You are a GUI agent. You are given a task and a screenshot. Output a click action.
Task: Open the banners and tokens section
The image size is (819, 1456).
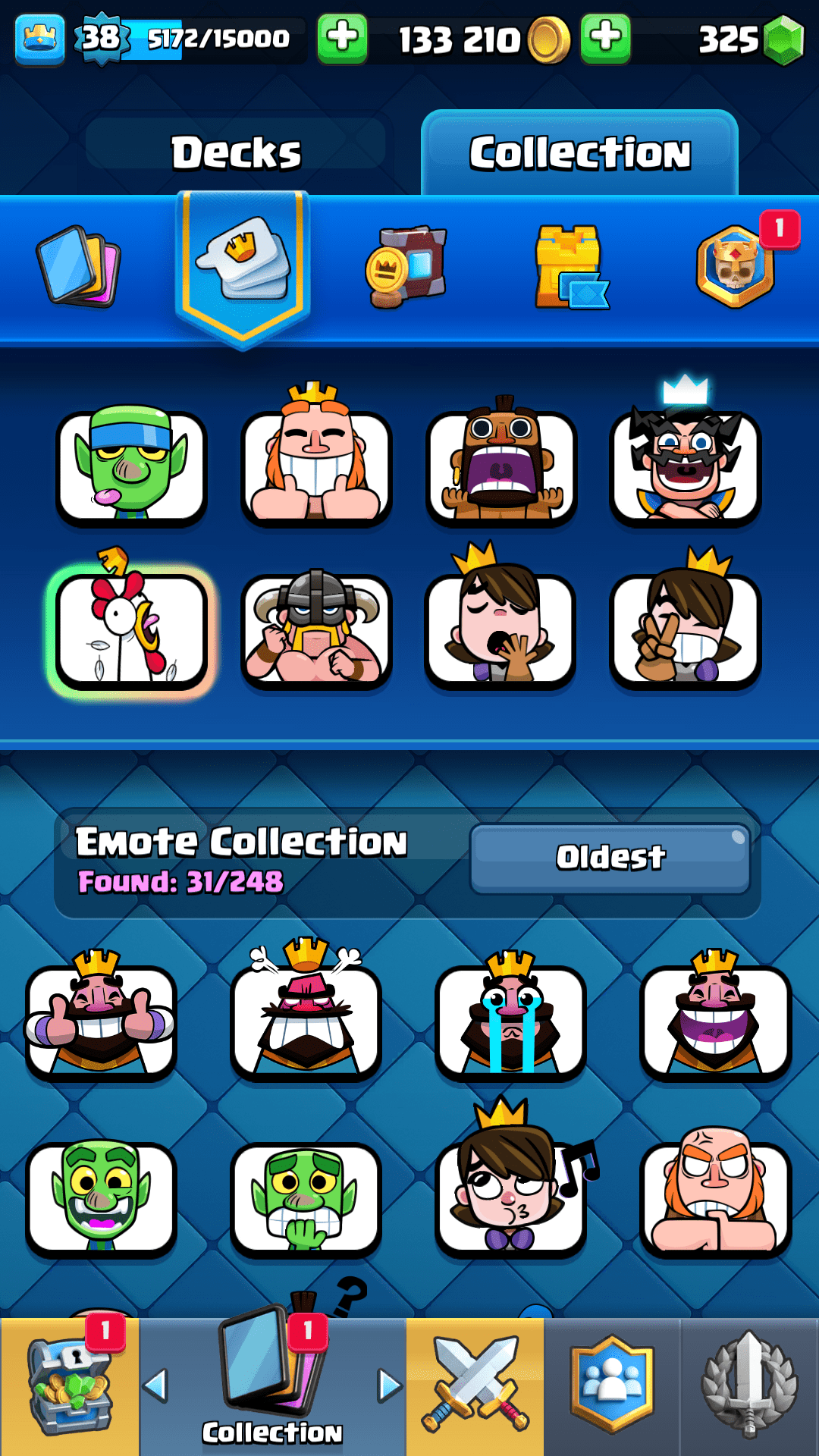point(407,266)
